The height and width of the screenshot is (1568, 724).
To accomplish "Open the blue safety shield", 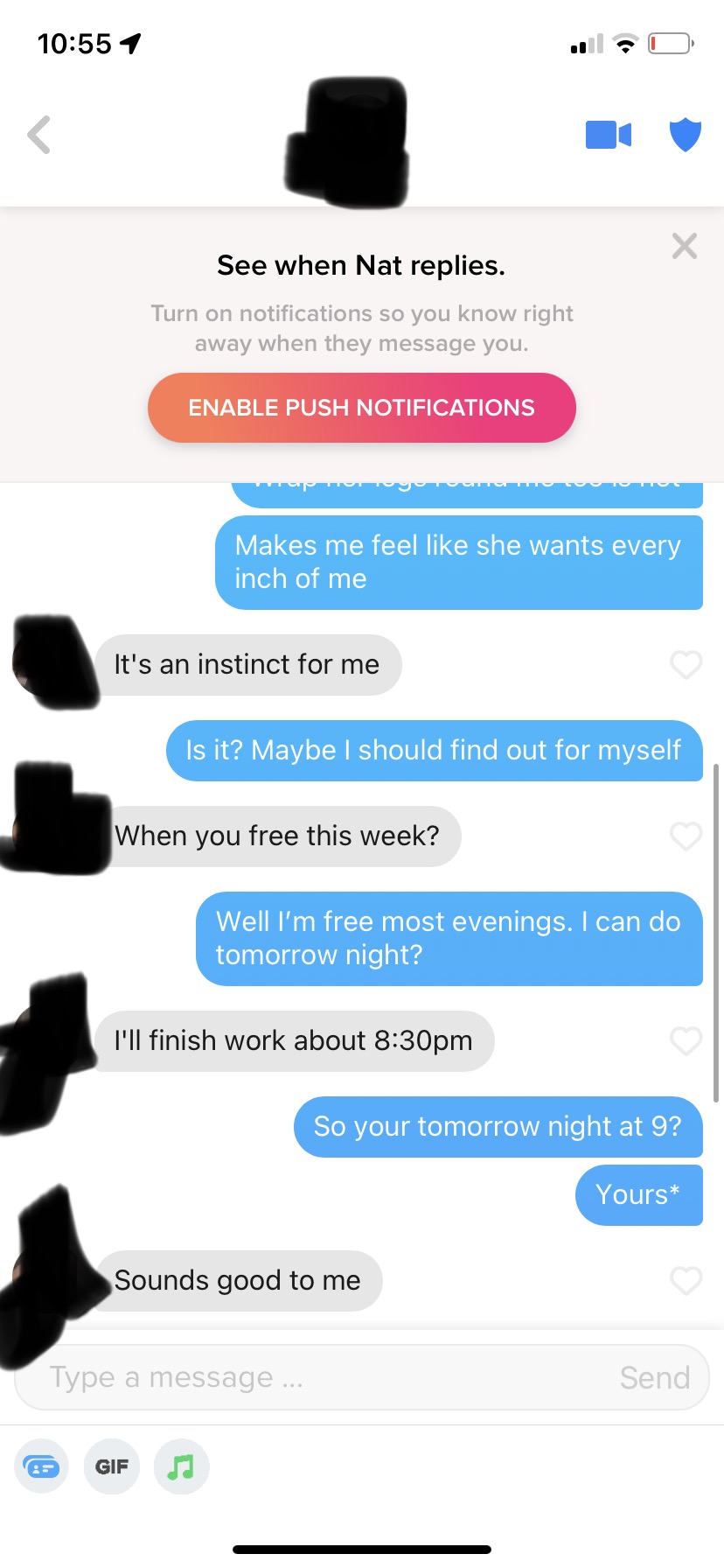I will [686, 135].
